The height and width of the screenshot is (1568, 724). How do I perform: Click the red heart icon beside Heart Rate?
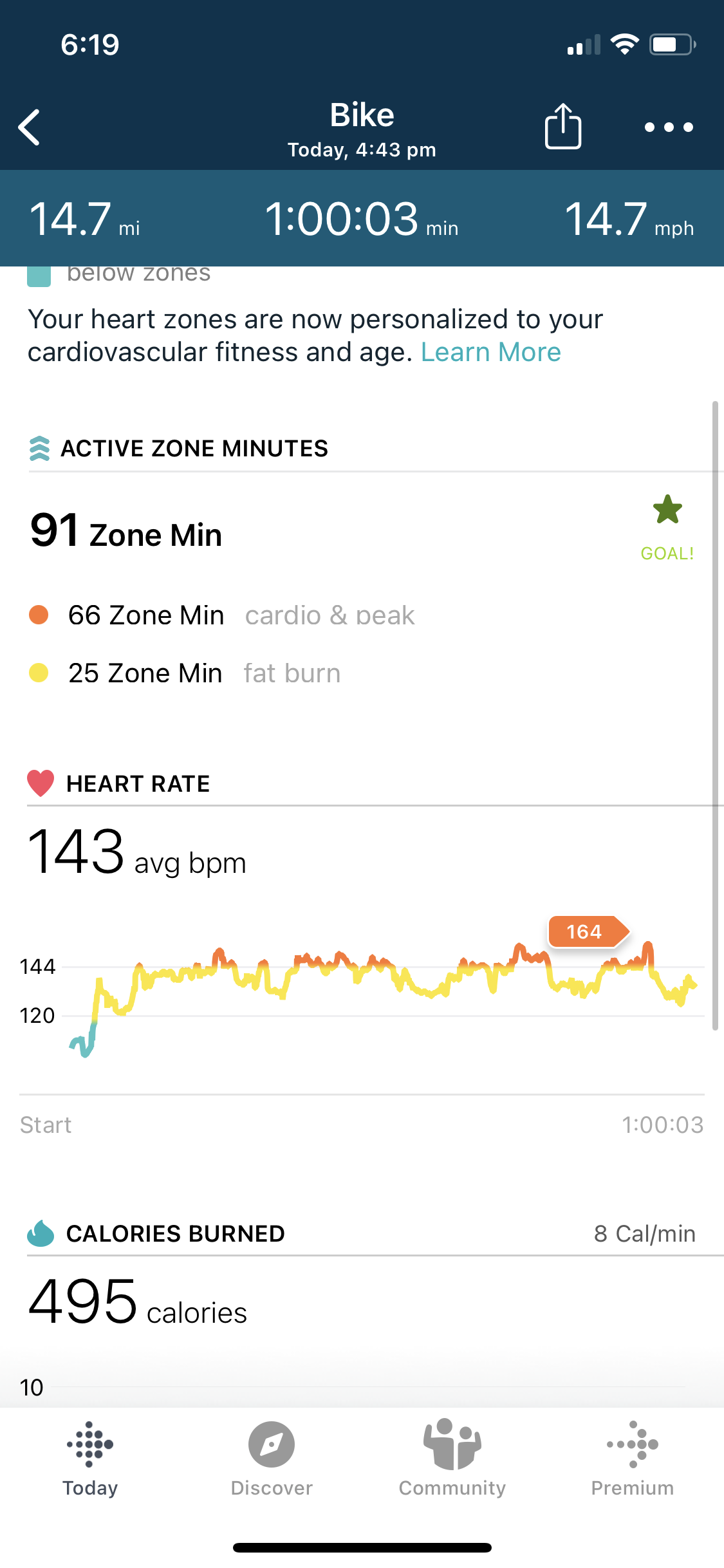pyautogui.click(x=40, y=783)
